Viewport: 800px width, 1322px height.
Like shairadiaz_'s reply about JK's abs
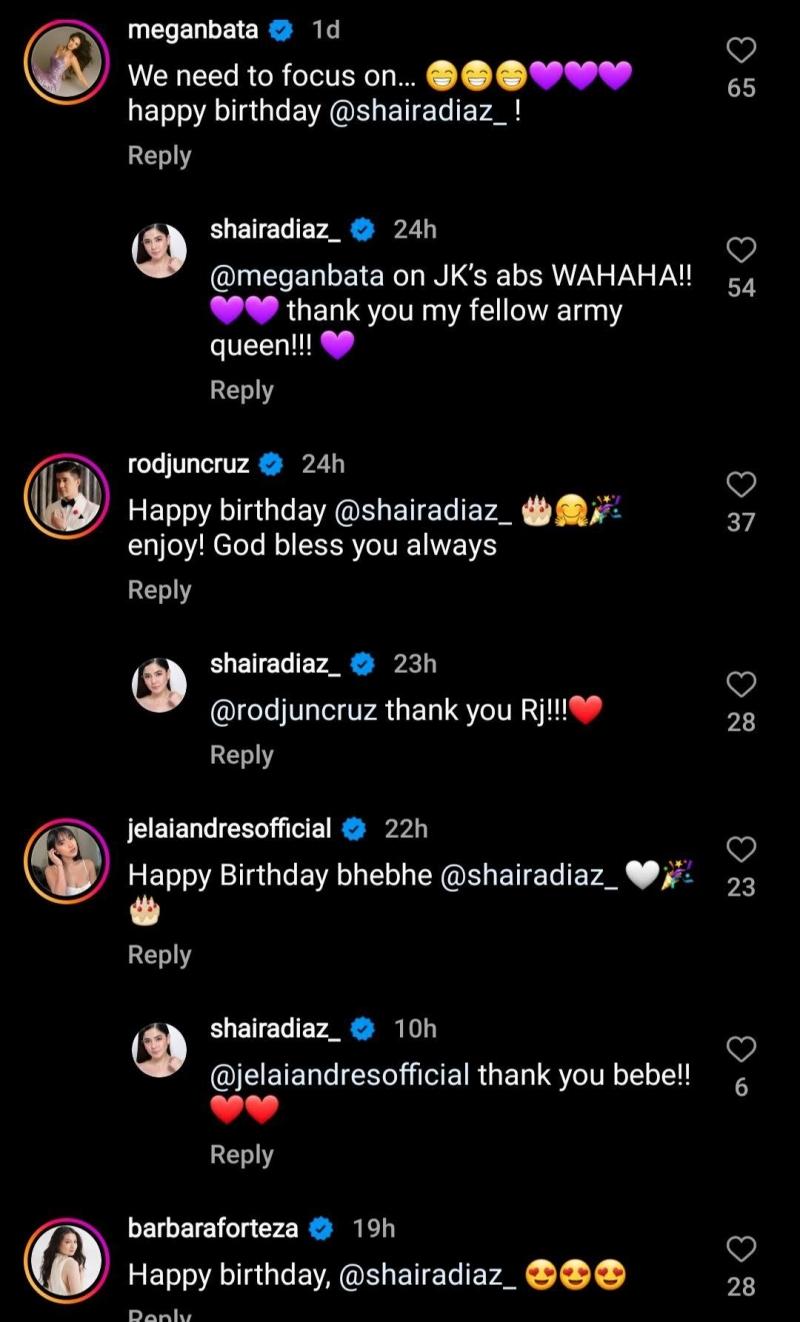(740, 250)
